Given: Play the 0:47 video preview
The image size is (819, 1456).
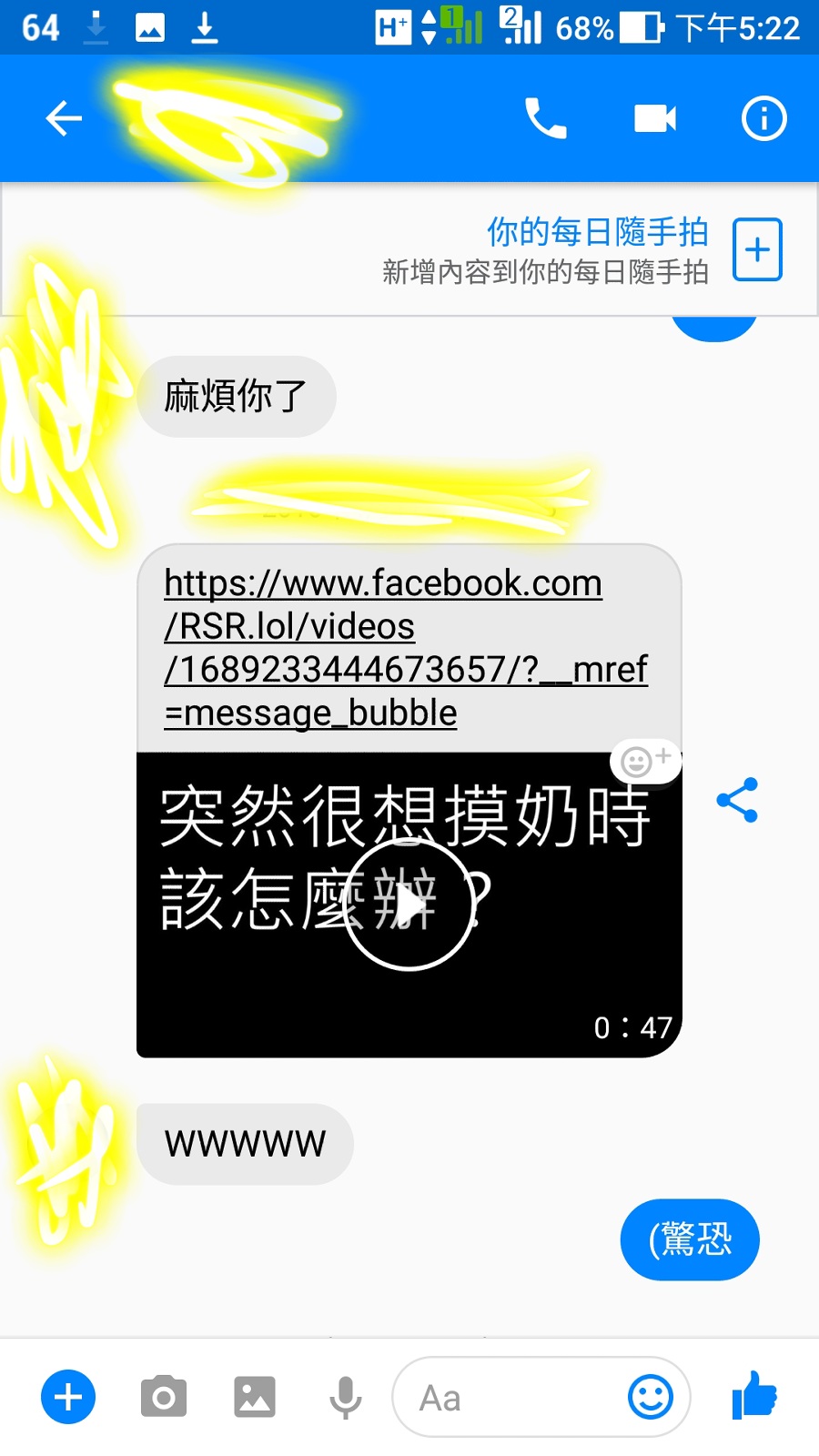Looking at the screenshot, I should [409, 905].
